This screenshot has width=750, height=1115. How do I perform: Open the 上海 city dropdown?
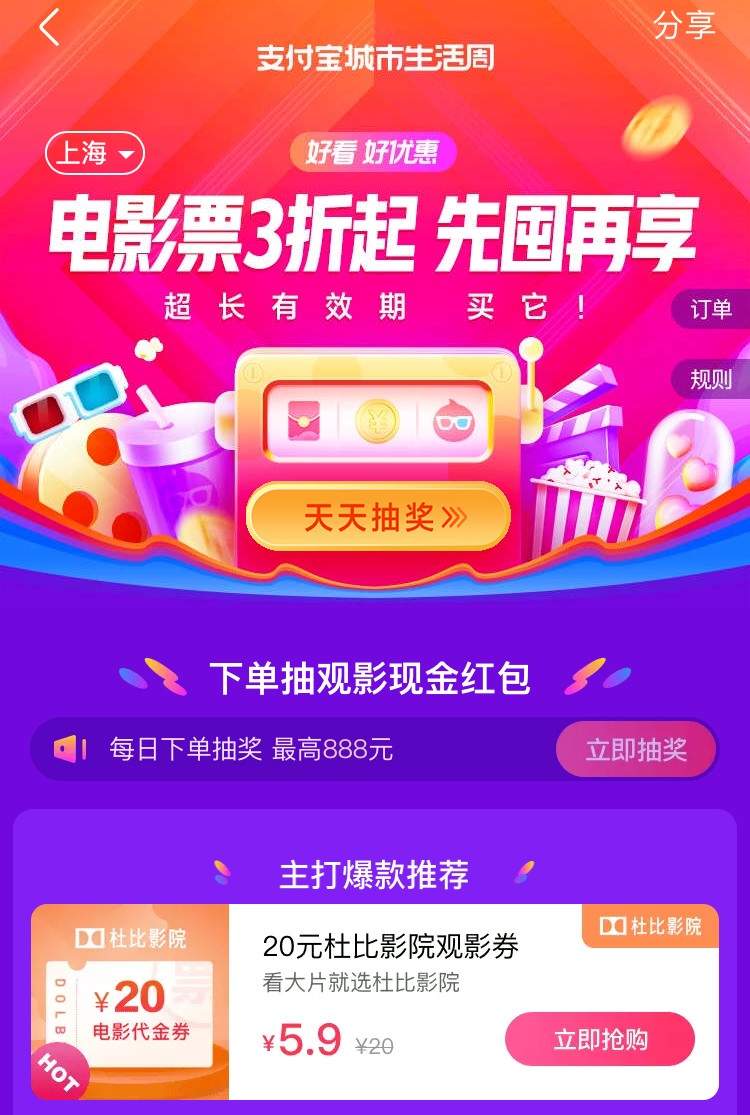tap(95, 153)
